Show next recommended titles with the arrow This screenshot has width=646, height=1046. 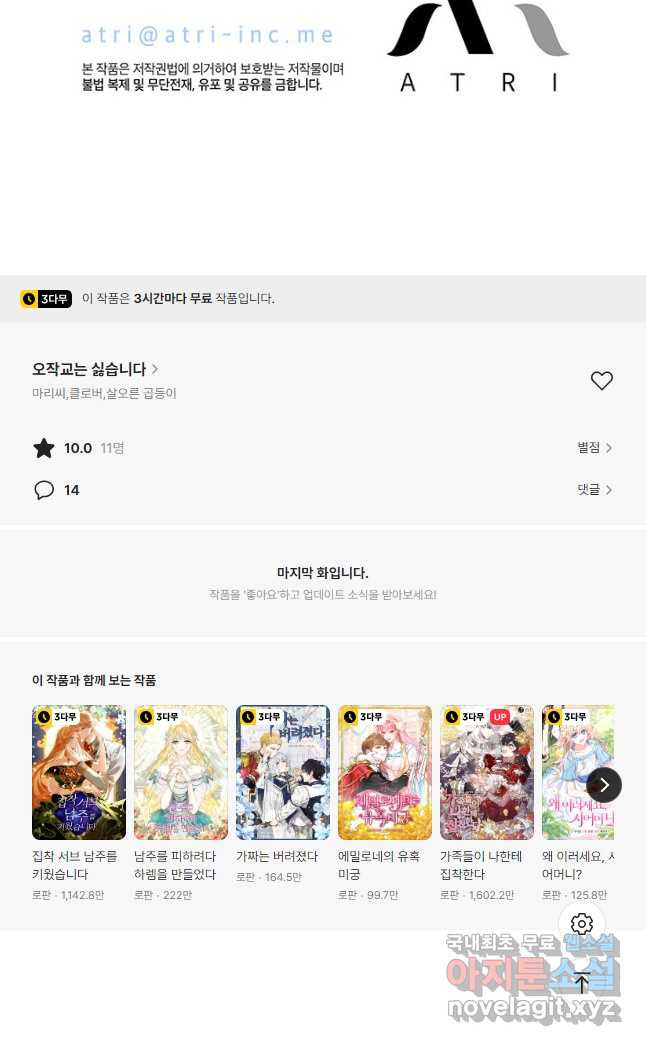point(604,785)
